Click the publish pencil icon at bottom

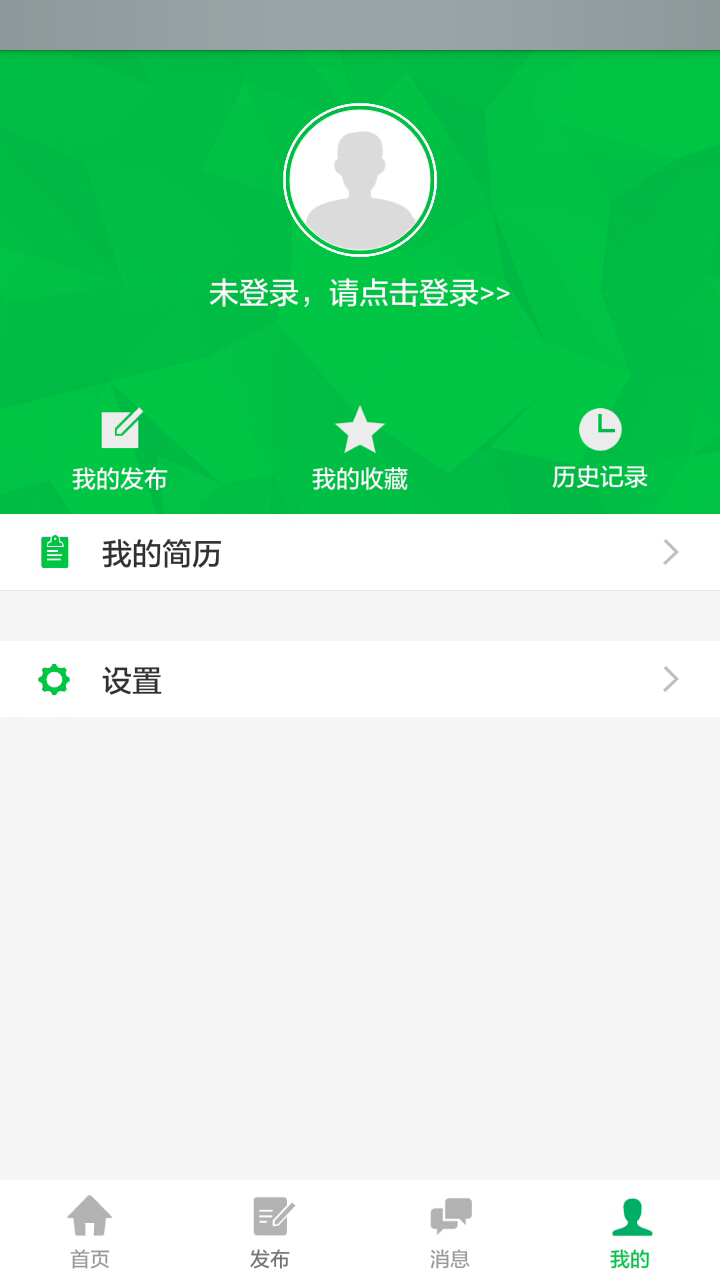pos(270,1217)
